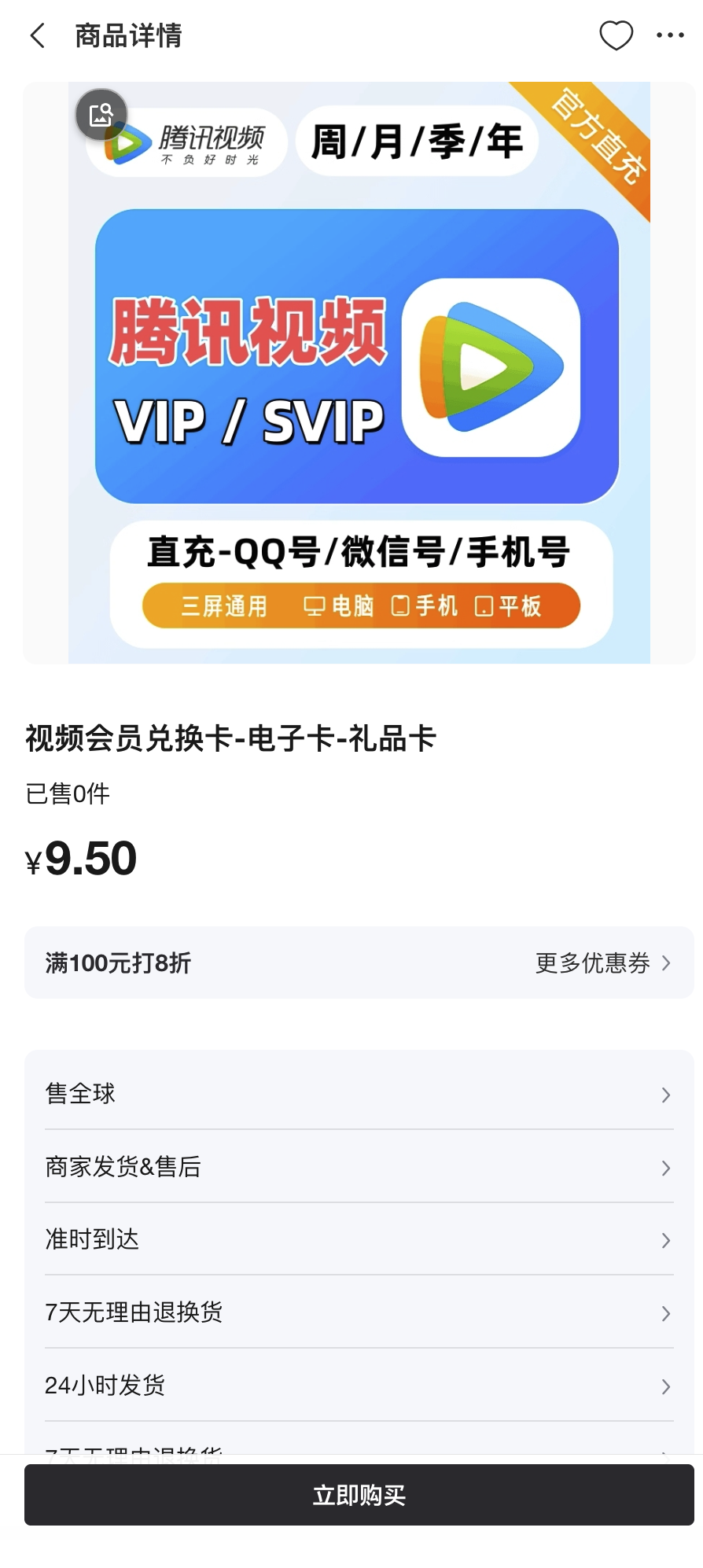The image size is (703, 1568).
Task: Tap 立即购买 to buy now
Action: pyautogui.click(x=359, y=1495)
